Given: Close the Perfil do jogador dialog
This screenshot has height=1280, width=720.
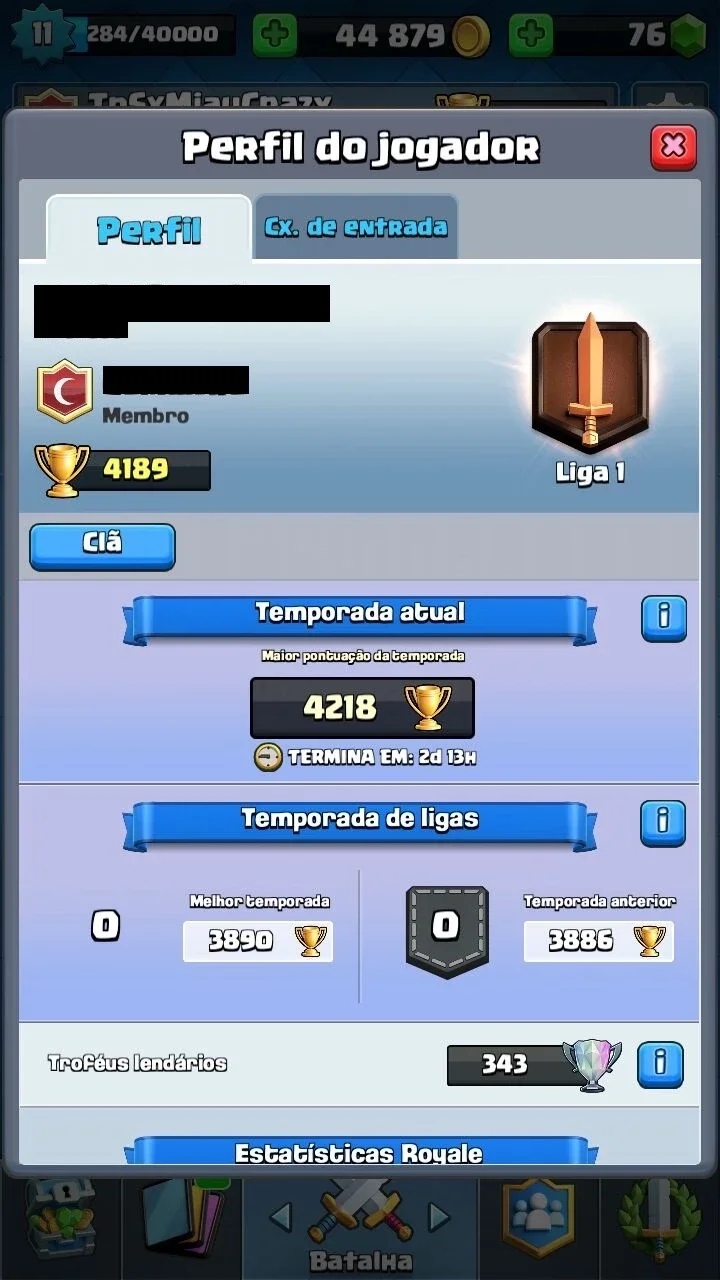Looking at the screenshot, I should (x=673, y=148).
